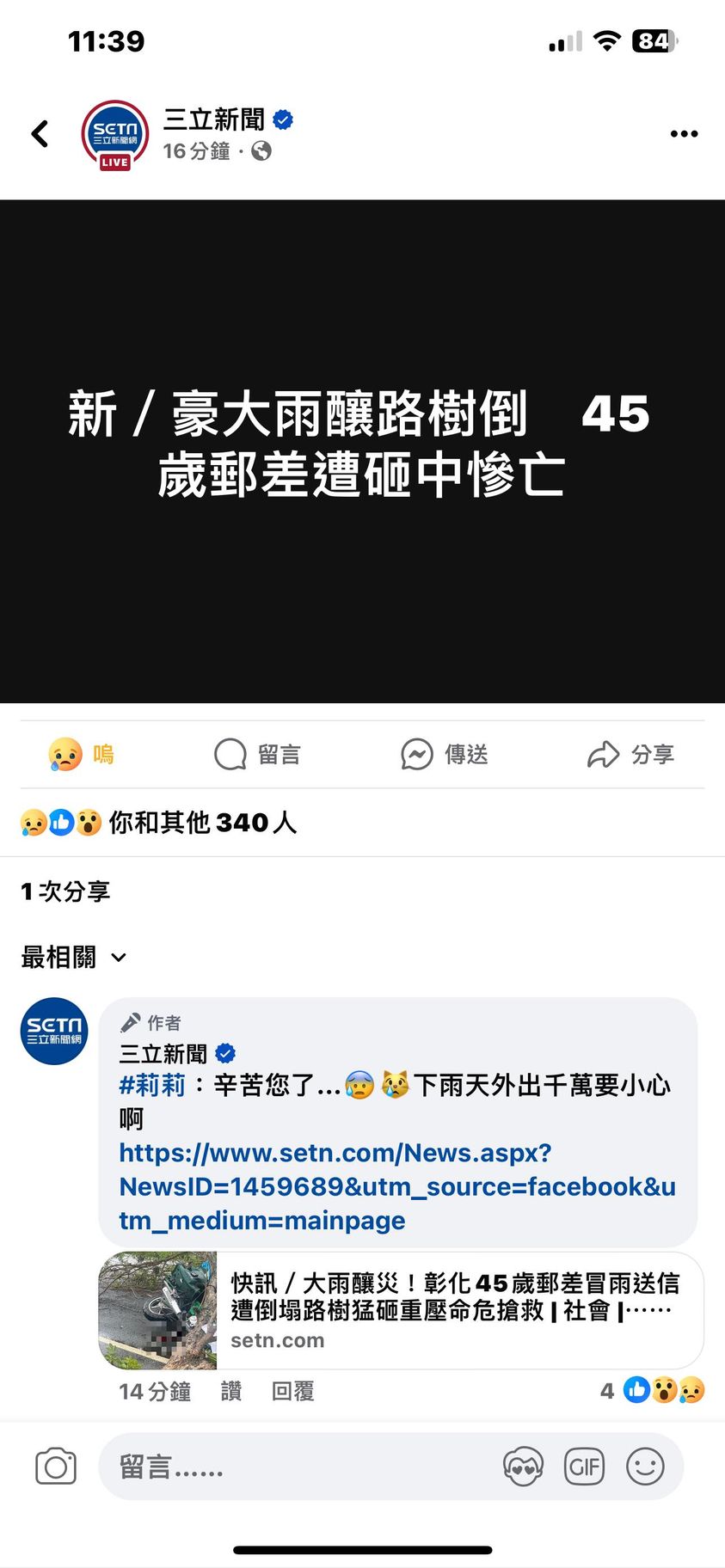The width and height of the screenshot is (725, 1568).
Task: Change the 嗚 sad reaction on the post
Action: (x=82, y=755)
